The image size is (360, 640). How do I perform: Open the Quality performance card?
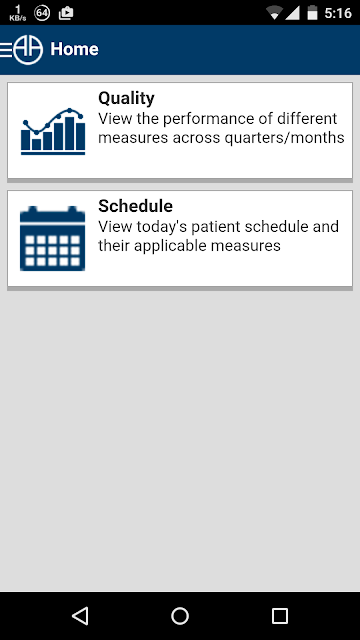pyautogui.click(x=180, y=131)
